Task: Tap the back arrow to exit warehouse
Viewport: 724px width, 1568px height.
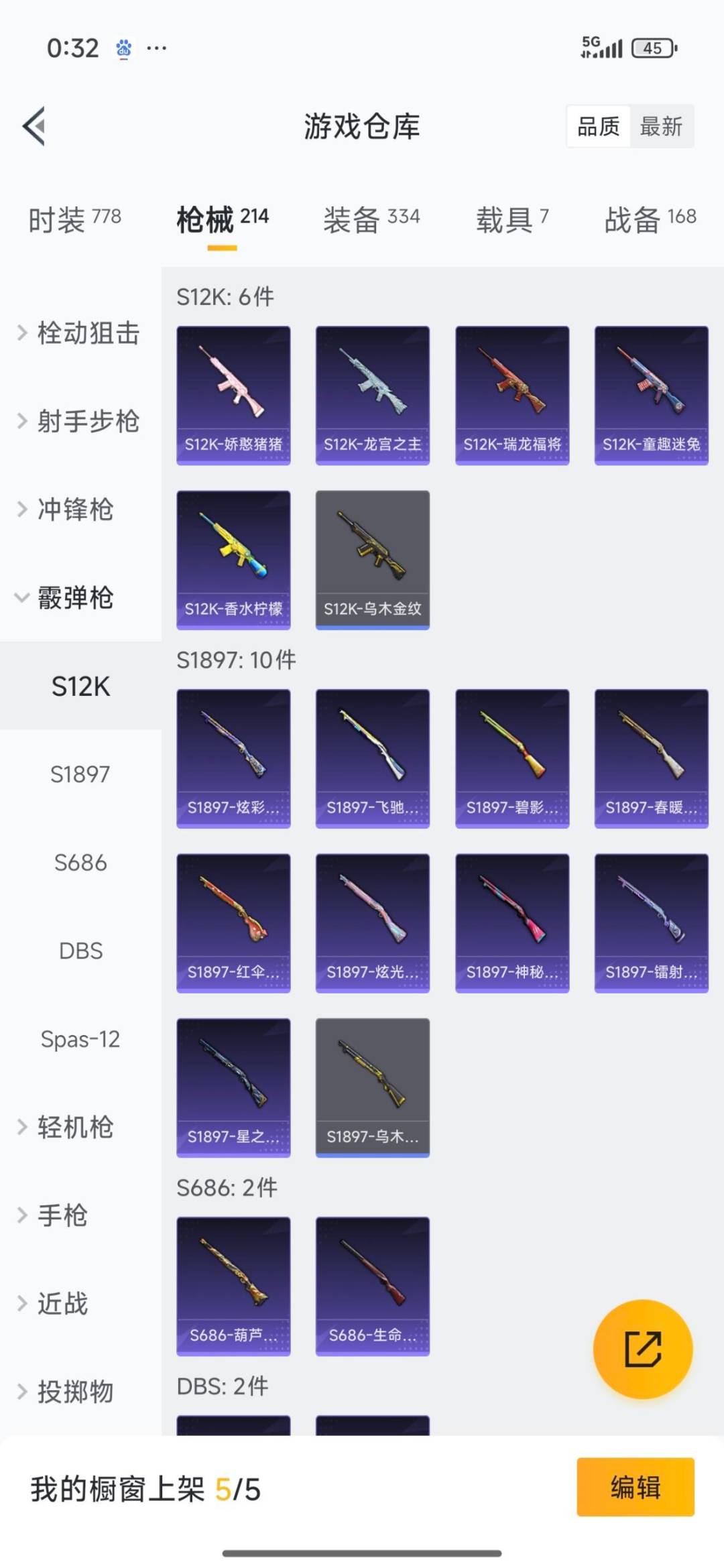Action: coord(33,127)
